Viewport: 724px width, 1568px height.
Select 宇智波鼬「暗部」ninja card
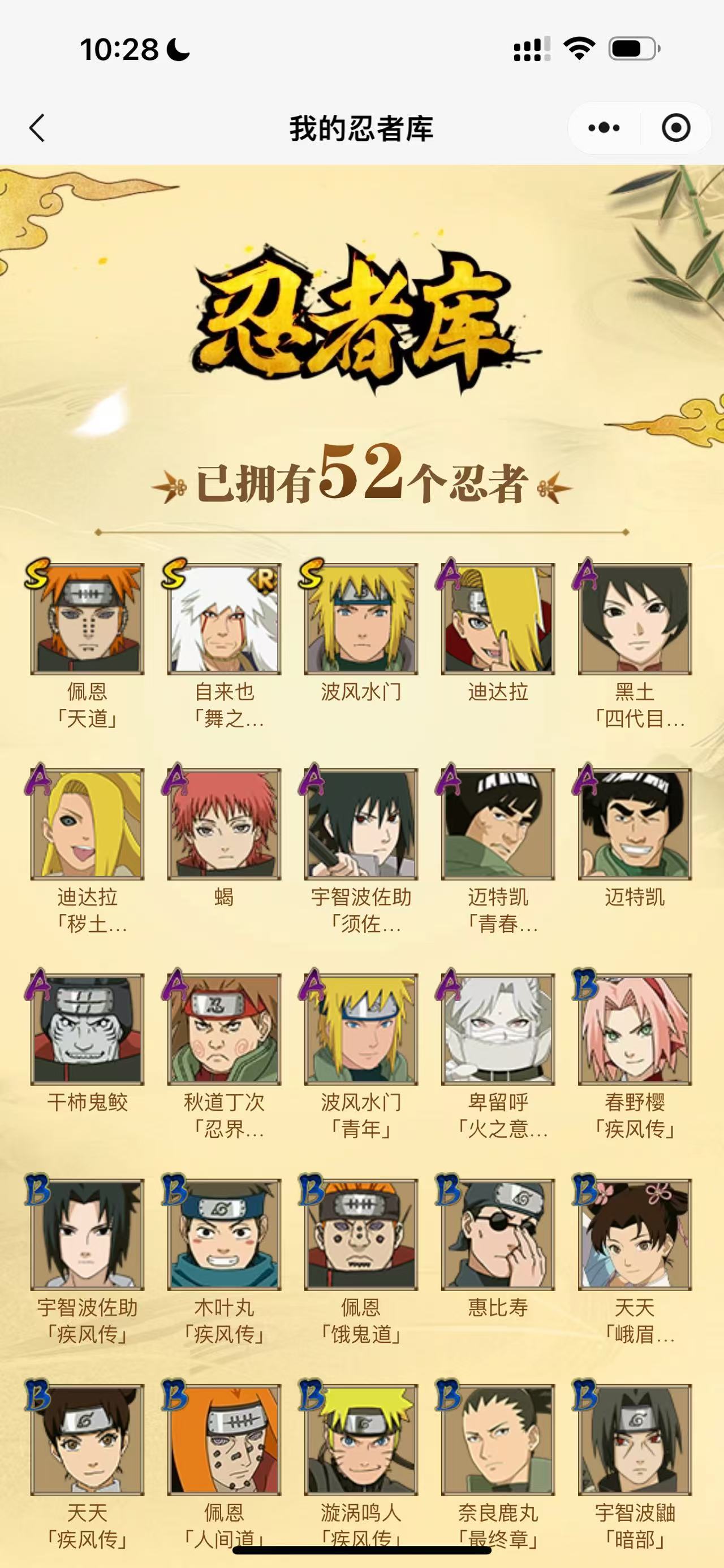click(635, 1440)
